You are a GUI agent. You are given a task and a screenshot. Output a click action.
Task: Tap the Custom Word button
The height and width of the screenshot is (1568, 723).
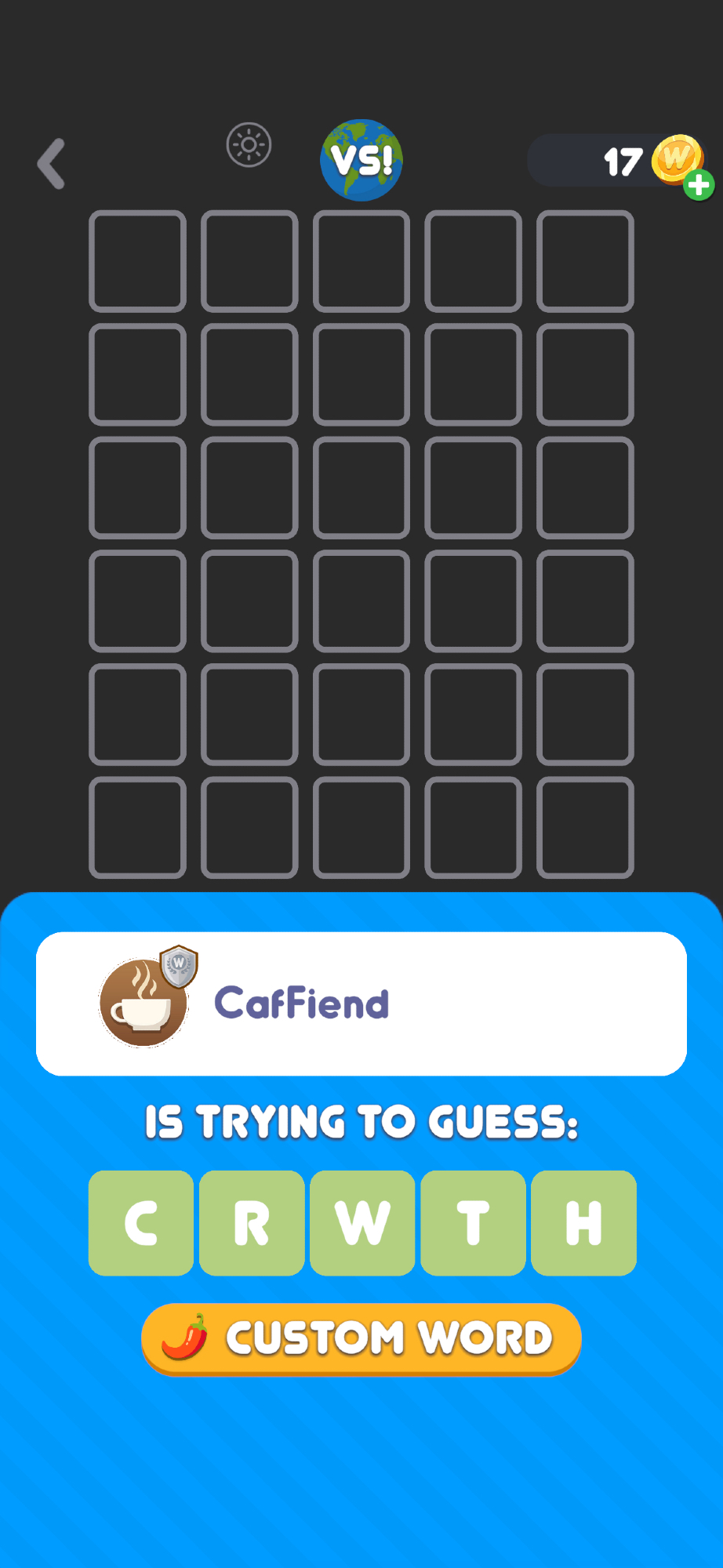point(361,1338)
